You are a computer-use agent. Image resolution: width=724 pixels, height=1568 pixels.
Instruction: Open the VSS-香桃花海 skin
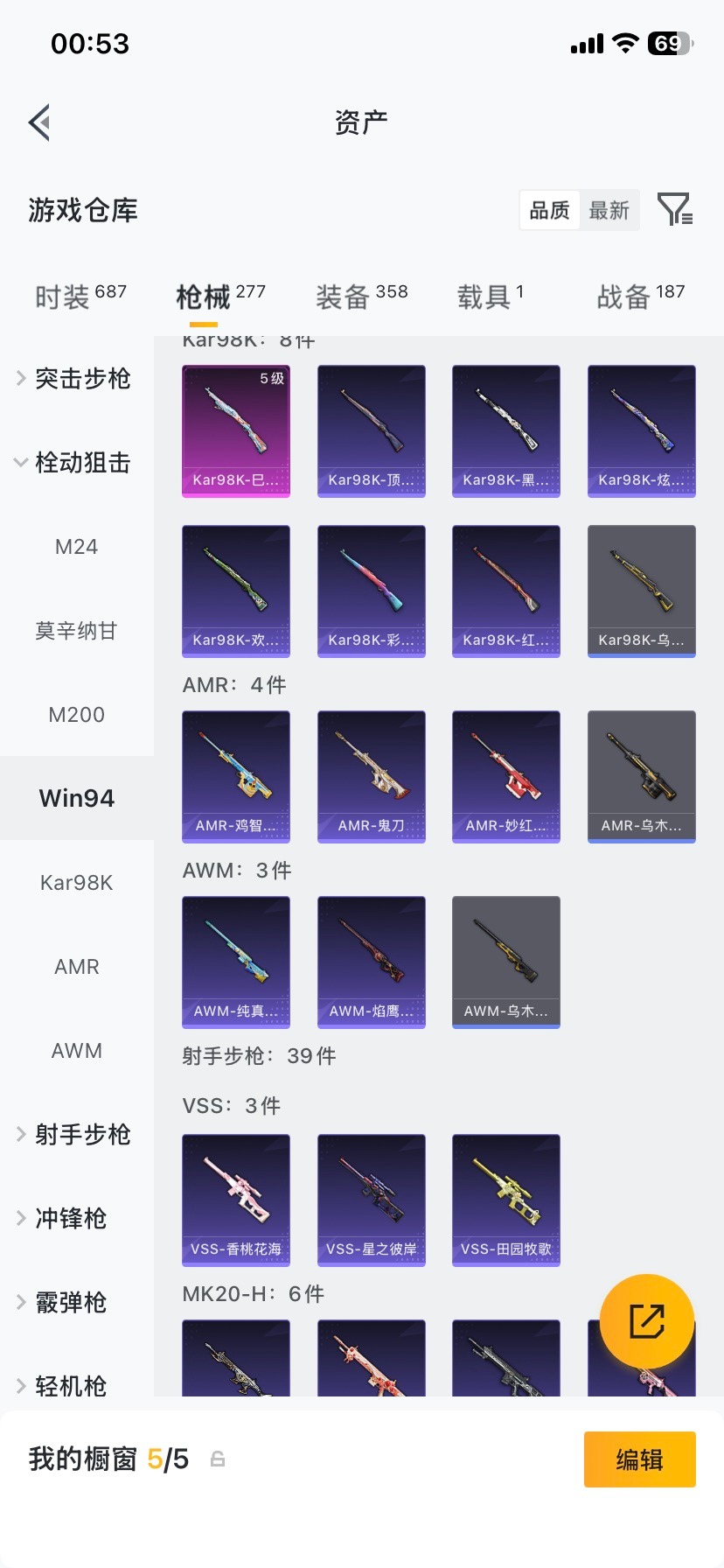pos(236,1200)
